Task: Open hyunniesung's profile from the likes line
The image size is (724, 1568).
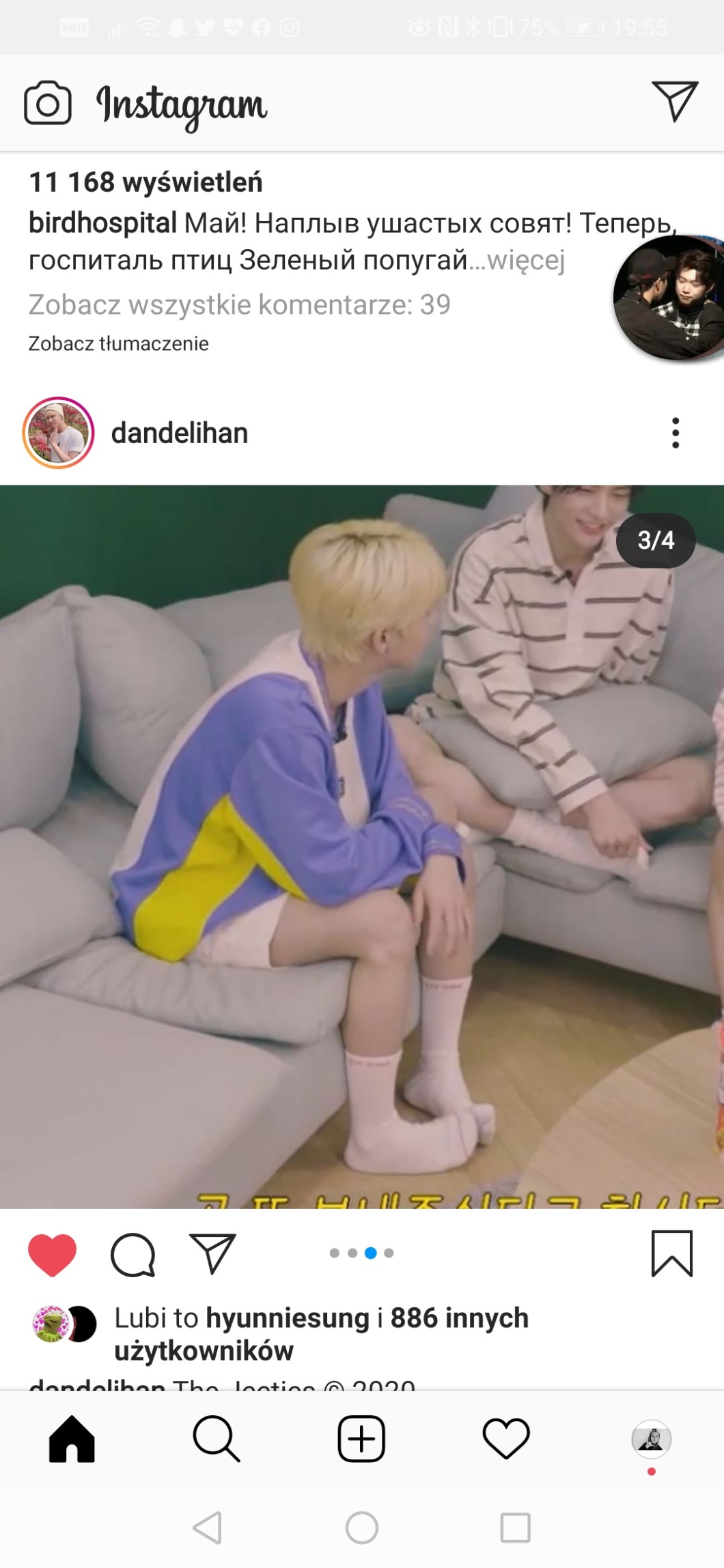Action: pos(287,1317)
